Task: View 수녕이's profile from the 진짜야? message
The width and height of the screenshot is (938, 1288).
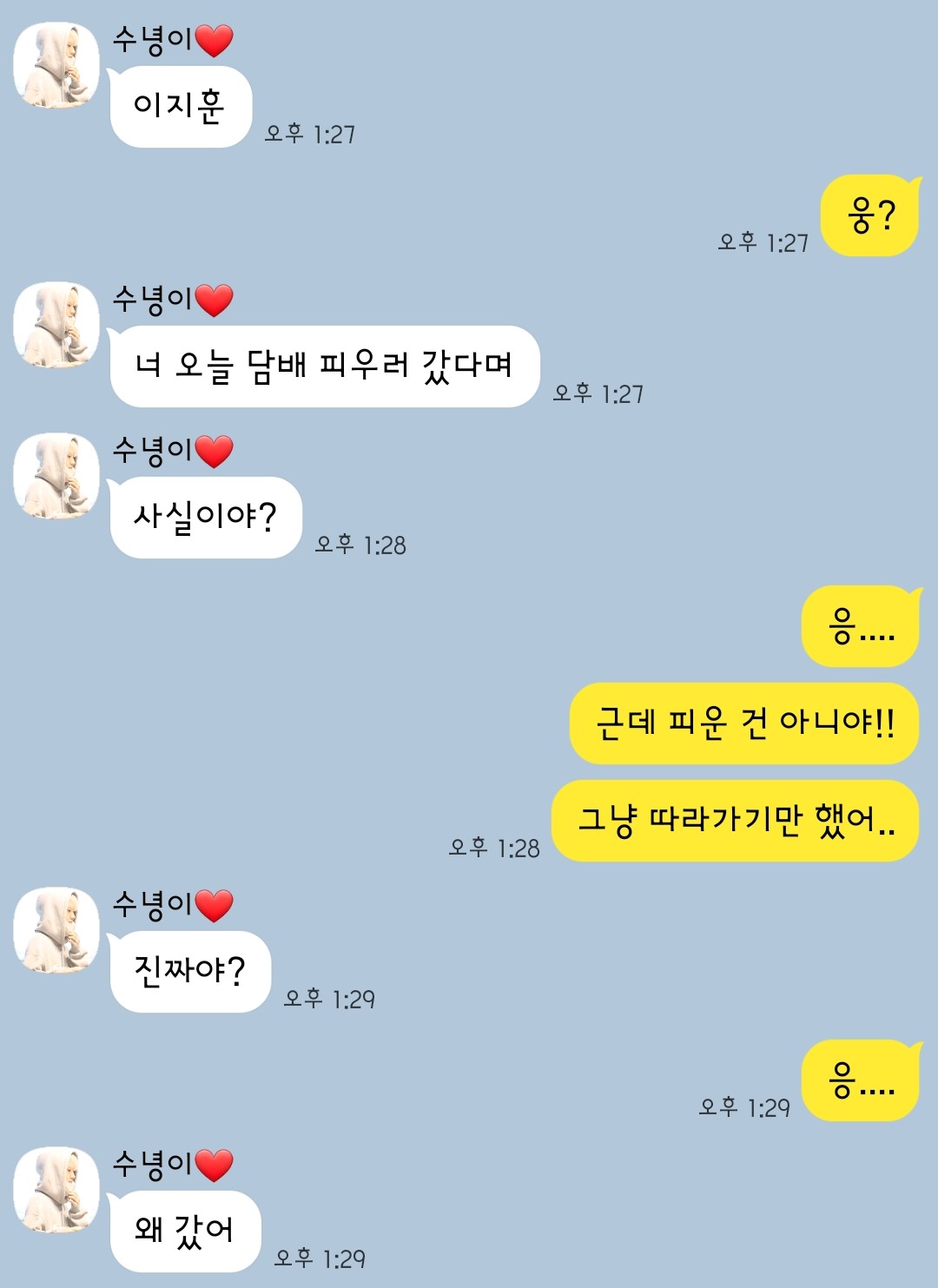Action: 56,931
